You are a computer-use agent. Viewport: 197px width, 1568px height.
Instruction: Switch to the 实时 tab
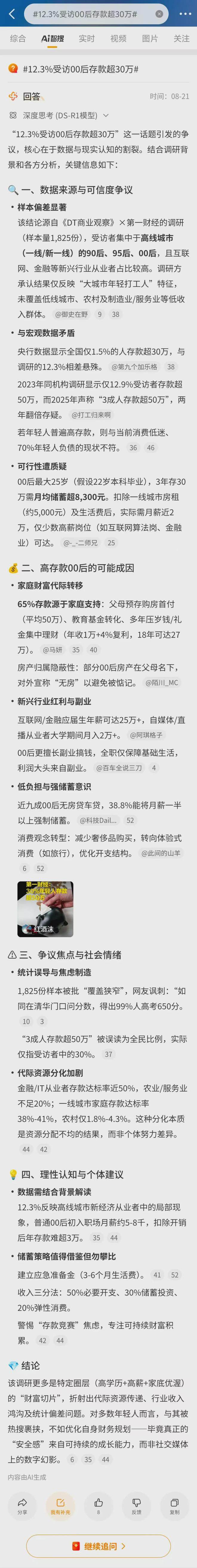tap(87, 38)
